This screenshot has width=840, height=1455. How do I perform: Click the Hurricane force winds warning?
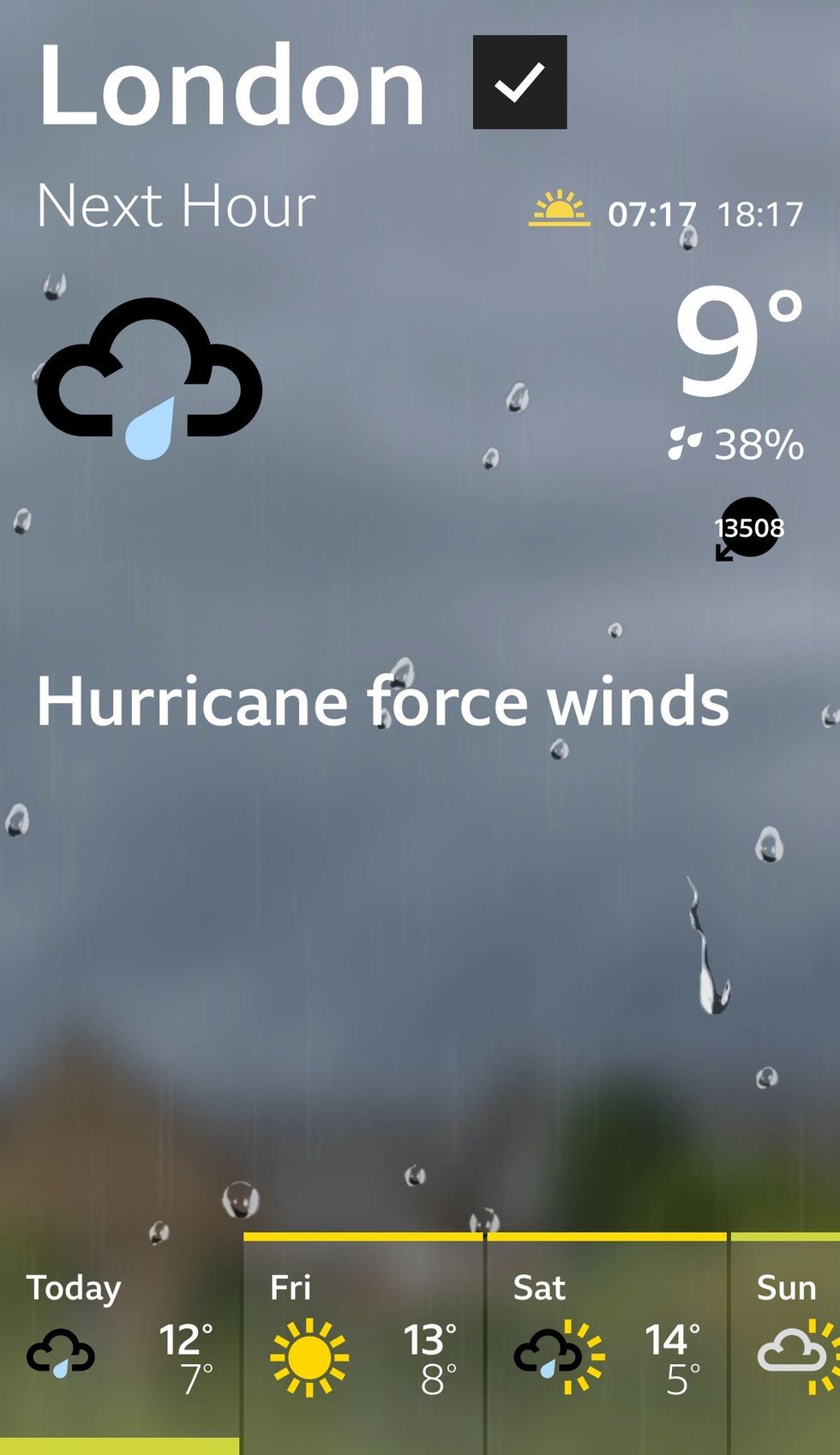[x=385, y=700]
